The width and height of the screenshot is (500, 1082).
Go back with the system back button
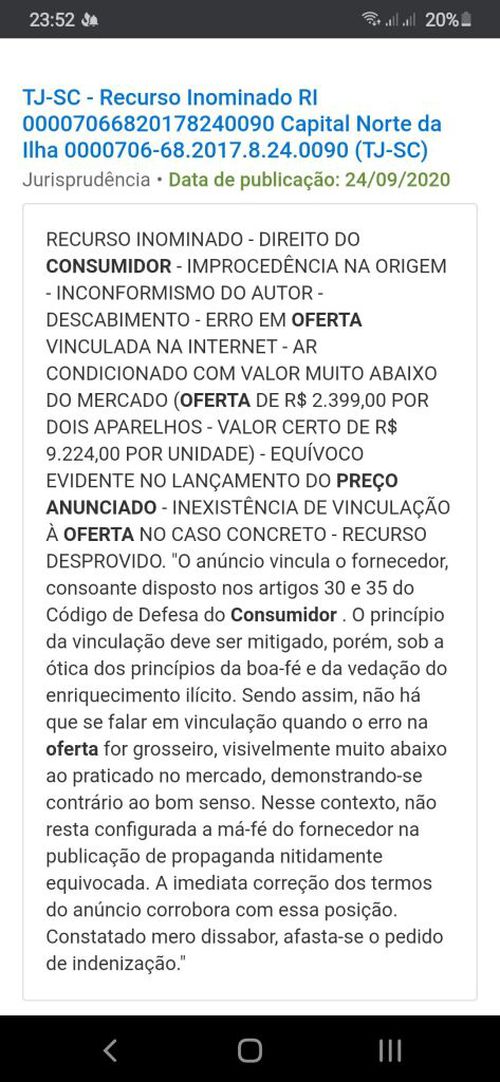[x=110, y=1050]
